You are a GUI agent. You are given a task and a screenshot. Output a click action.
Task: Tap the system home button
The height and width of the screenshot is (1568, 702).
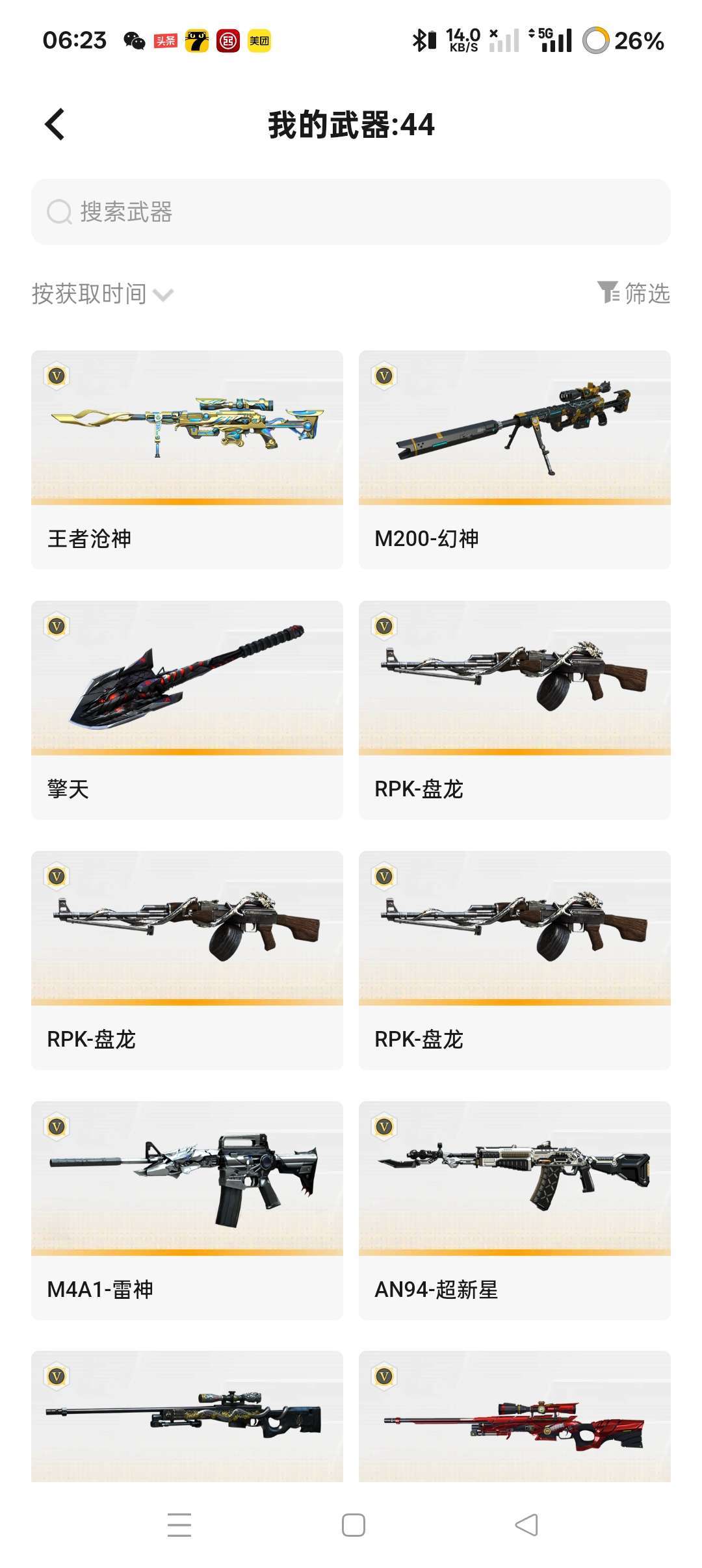tap(353, 1525)
